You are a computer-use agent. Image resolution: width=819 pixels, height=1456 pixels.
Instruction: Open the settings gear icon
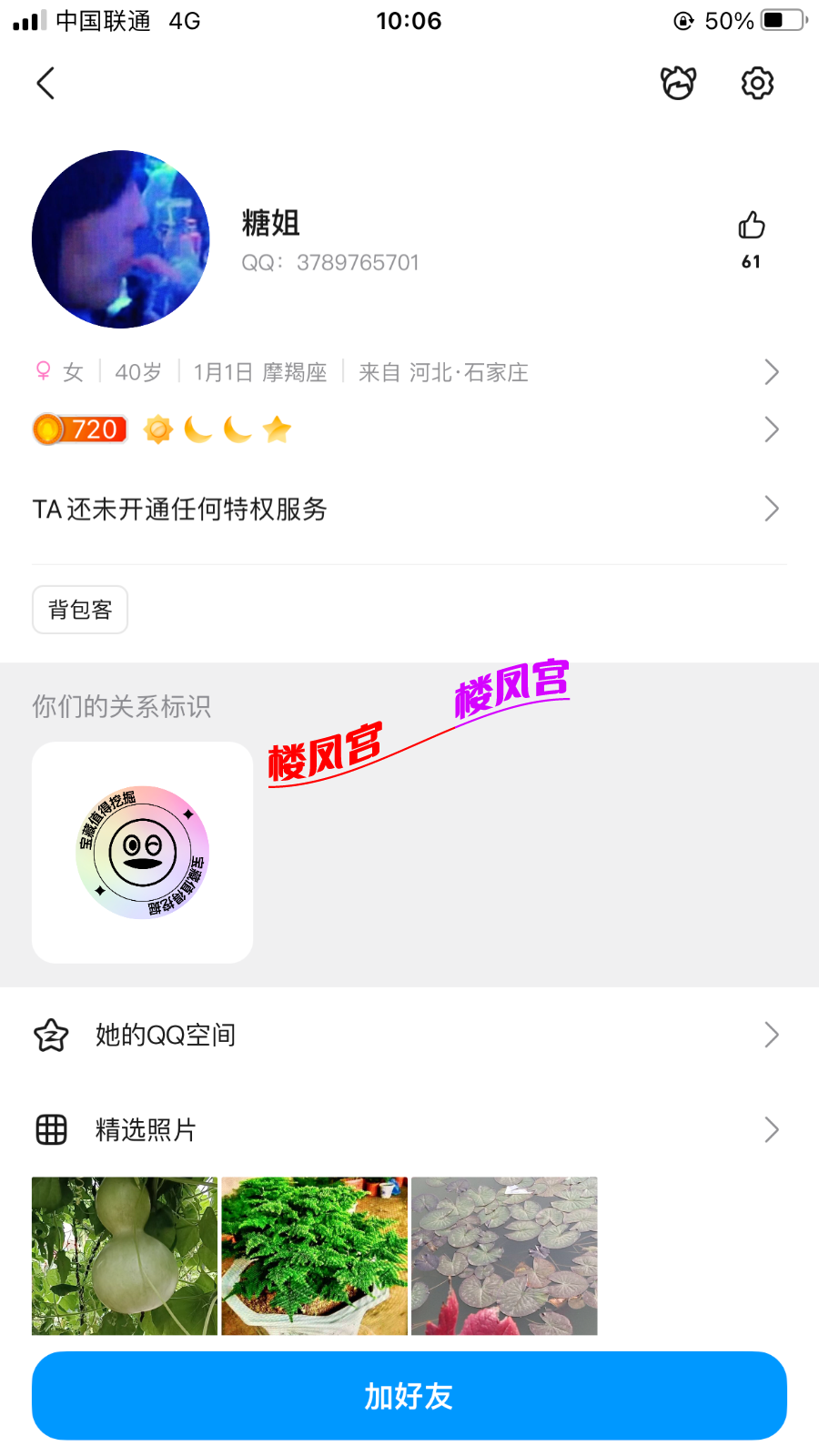point(757,83)
